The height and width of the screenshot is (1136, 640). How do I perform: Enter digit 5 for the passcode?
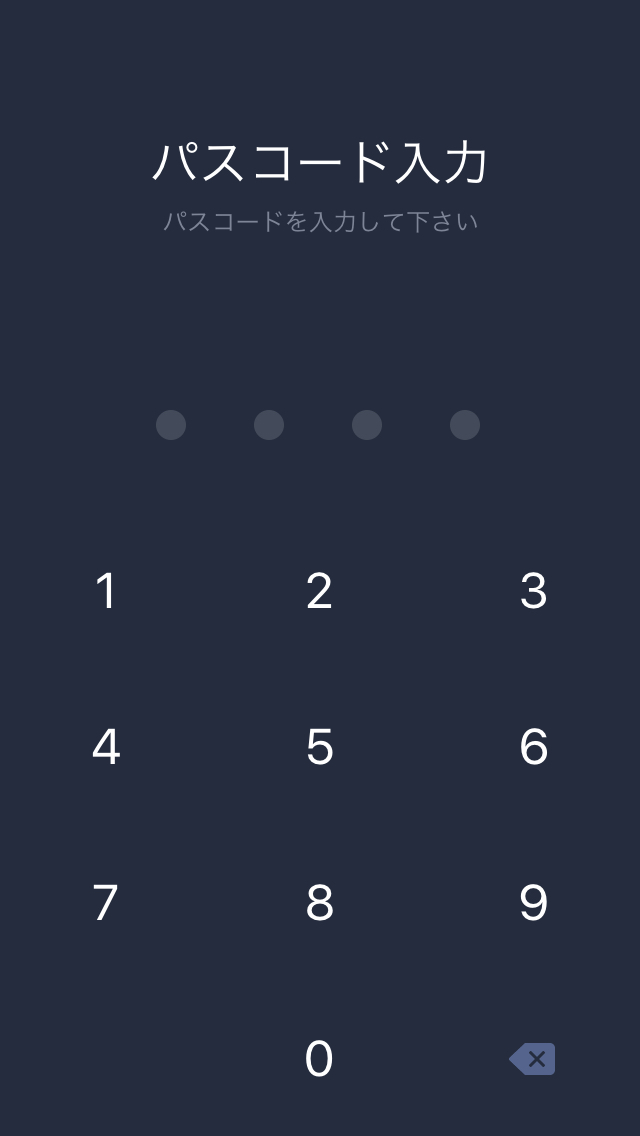pyautogui.click(x=319, y=747)
